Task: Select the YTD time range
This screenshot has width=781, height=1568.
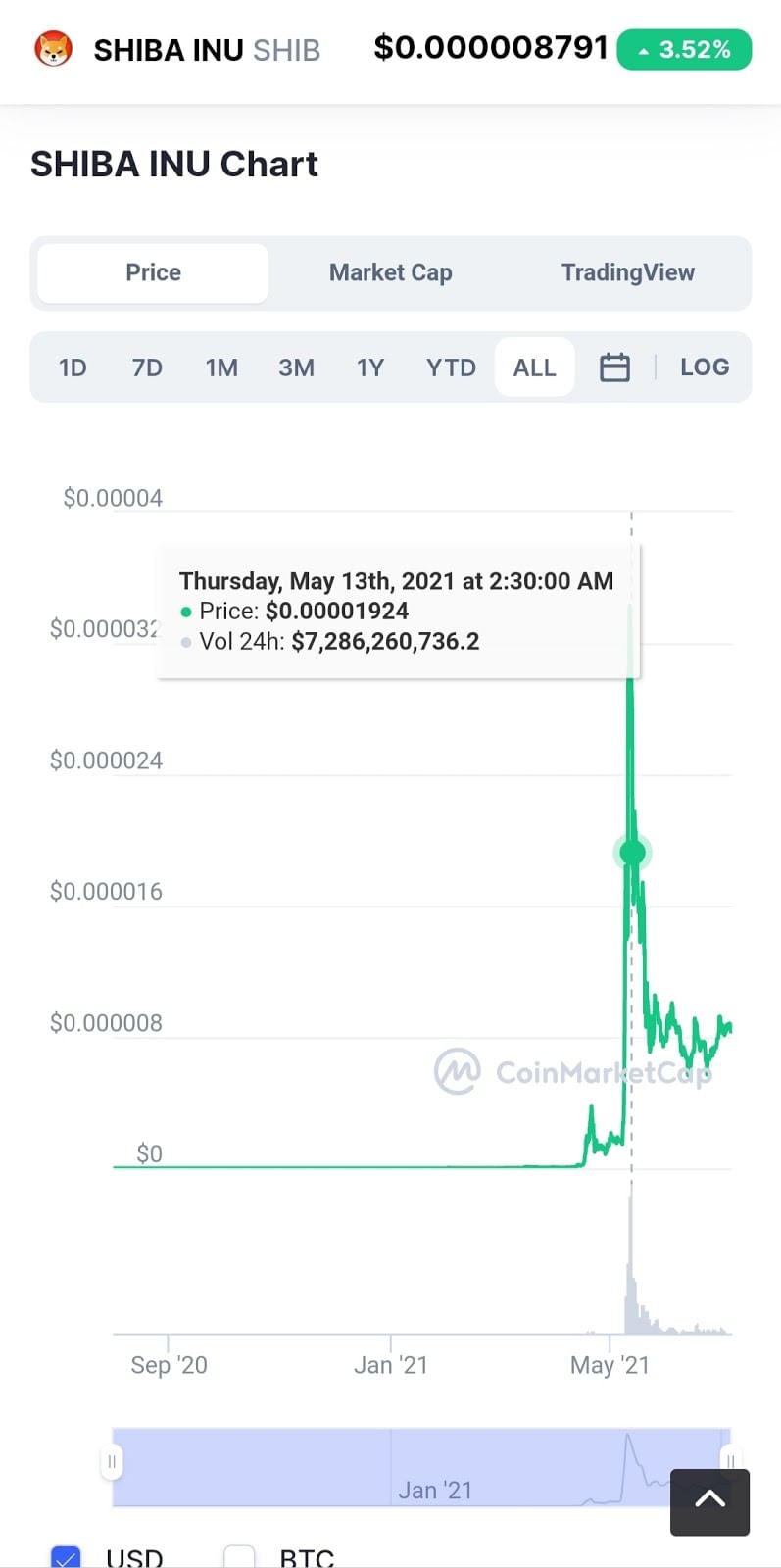Action: (450, 367)
